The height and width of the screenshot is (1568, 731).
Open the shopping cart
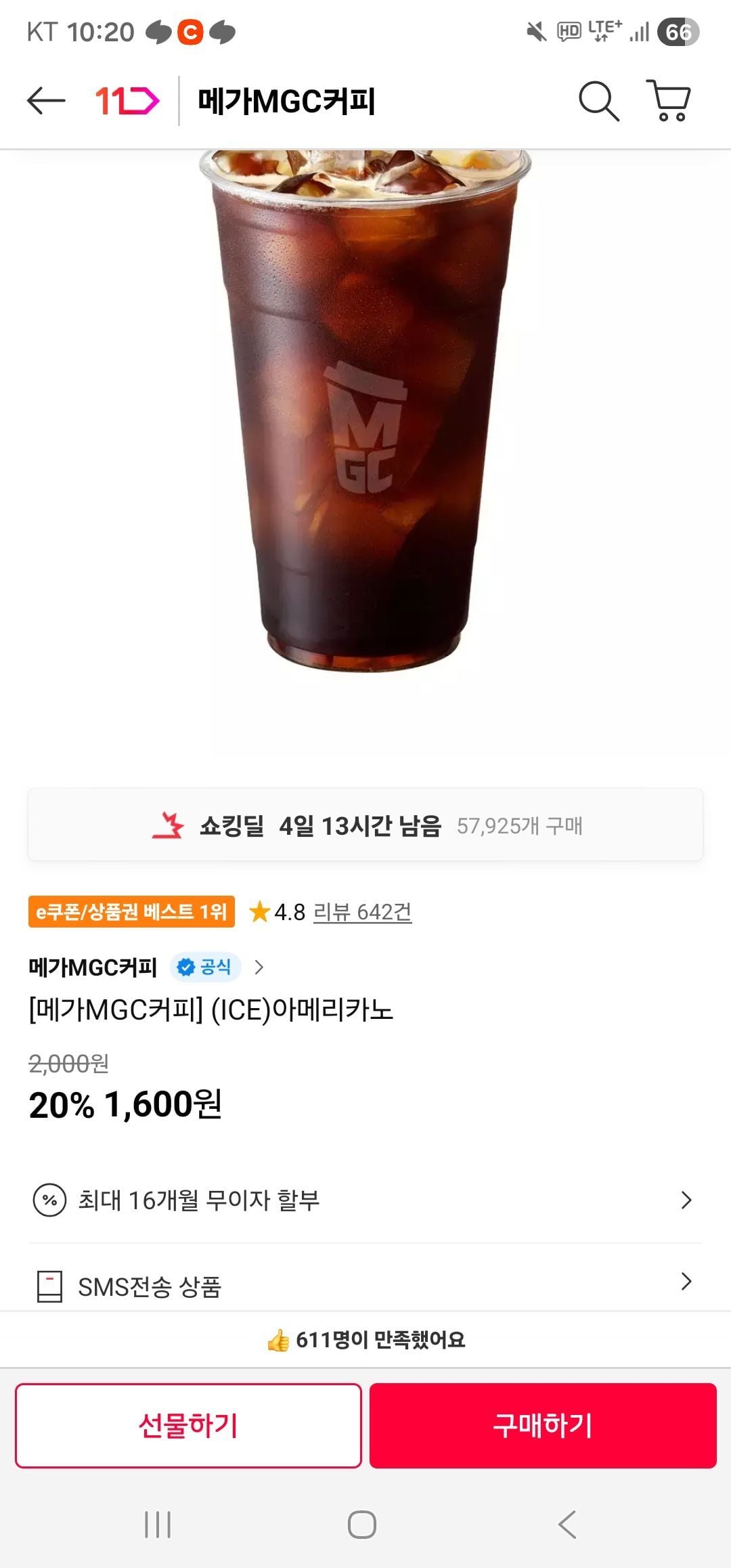tap(669, 102)
